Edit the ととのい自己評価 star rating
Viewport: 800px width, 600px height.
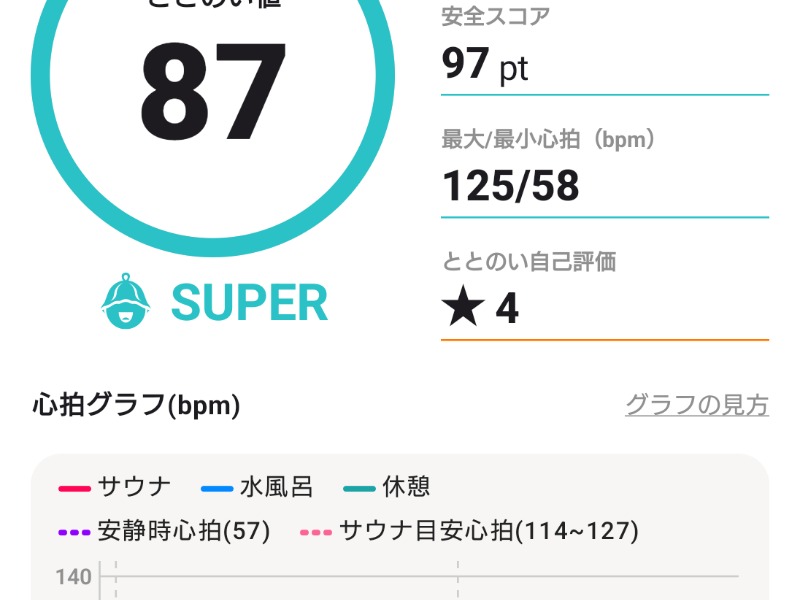[x=603, y=308]
